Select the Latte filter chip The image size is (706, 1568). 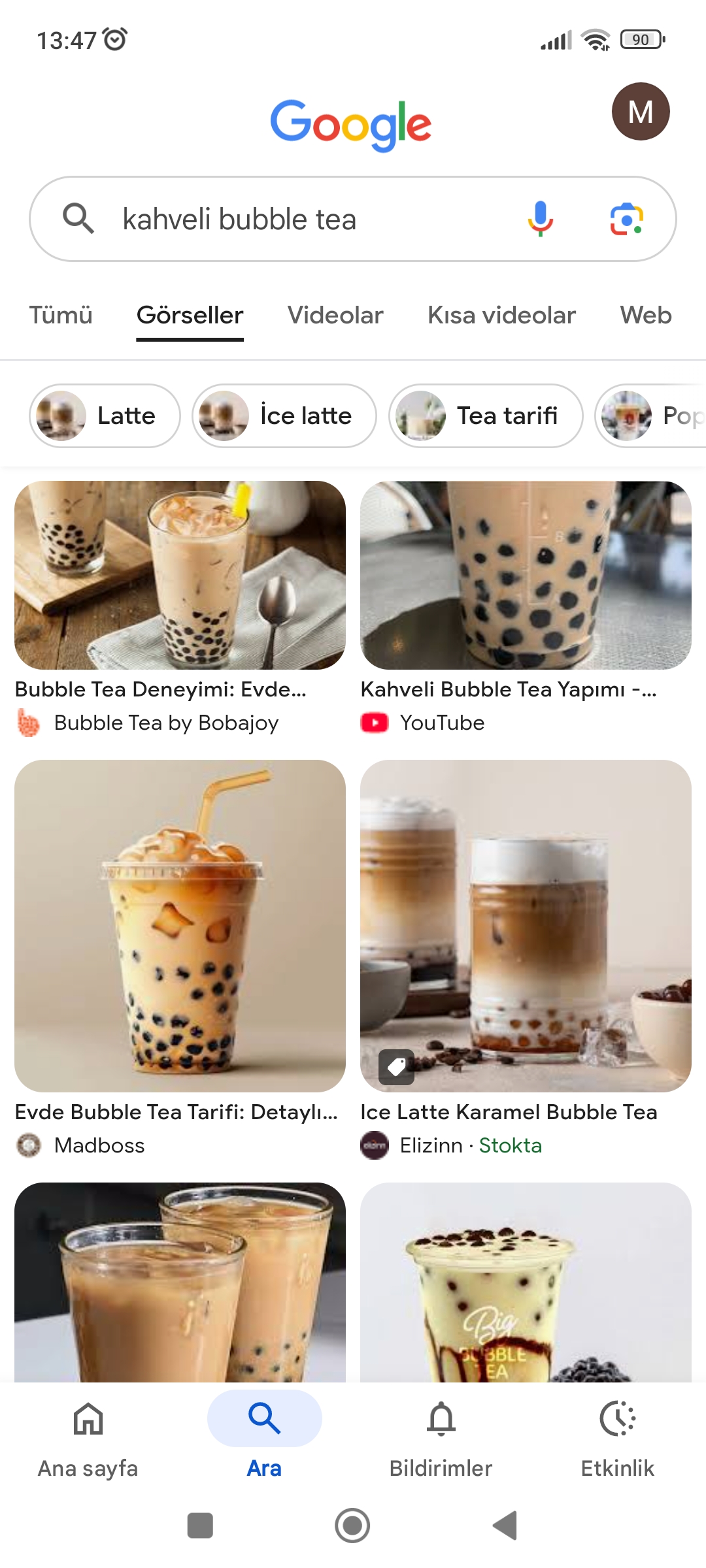point(105,416)
